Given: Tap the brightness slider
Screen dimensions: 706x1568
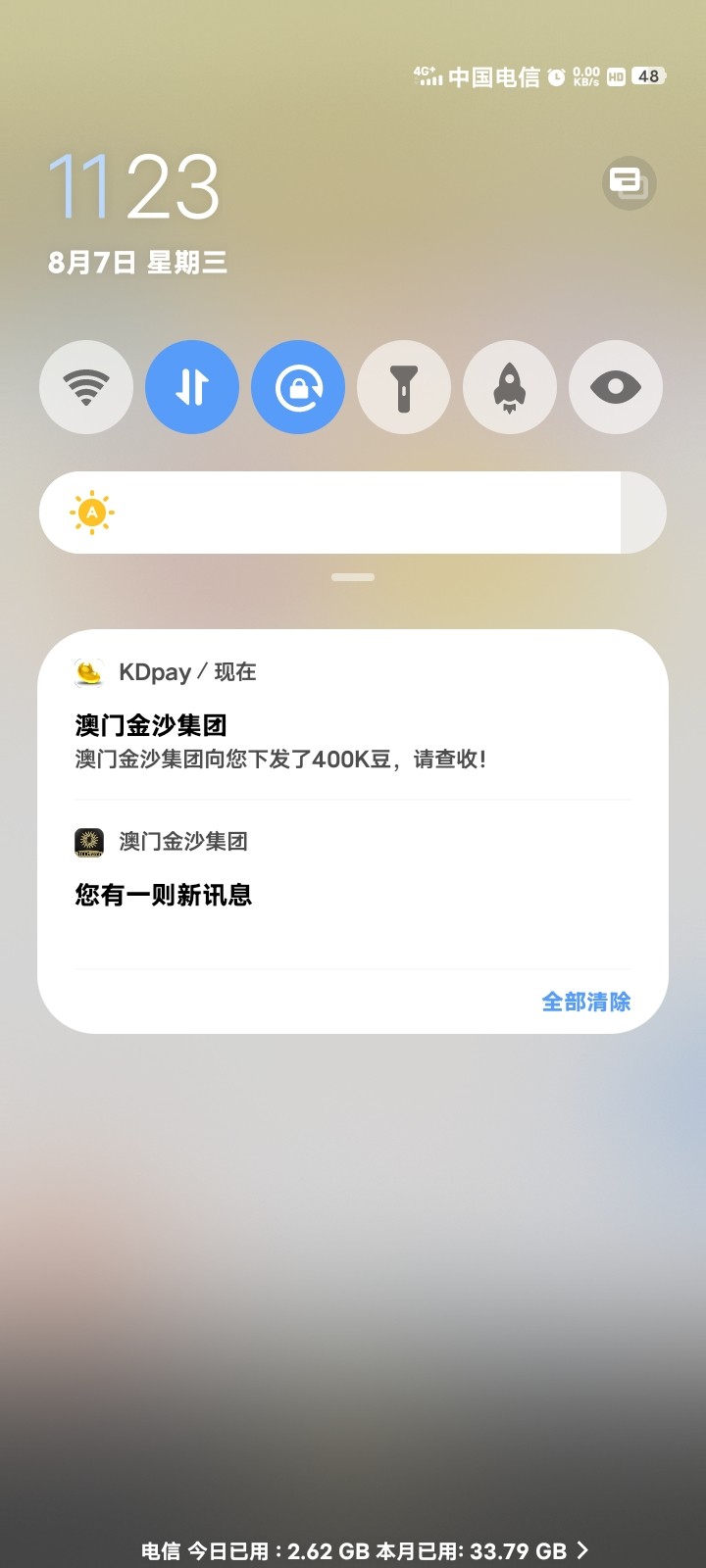Looking at the screenshot, I should click(x=353, y=513).
